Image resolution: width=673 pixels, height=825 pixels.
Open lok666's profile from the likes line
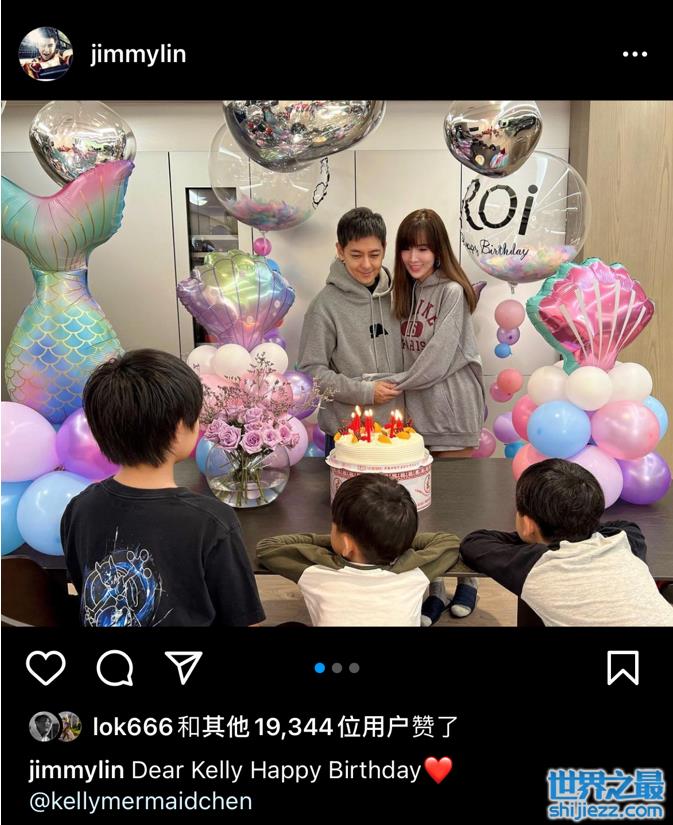tap(132, 727)
